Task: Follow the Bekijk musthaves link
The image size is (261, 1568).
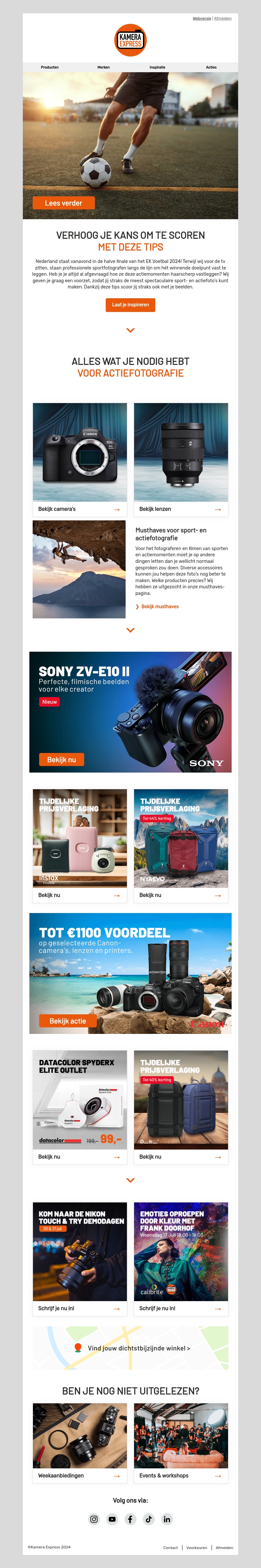Action: point(160,607)
